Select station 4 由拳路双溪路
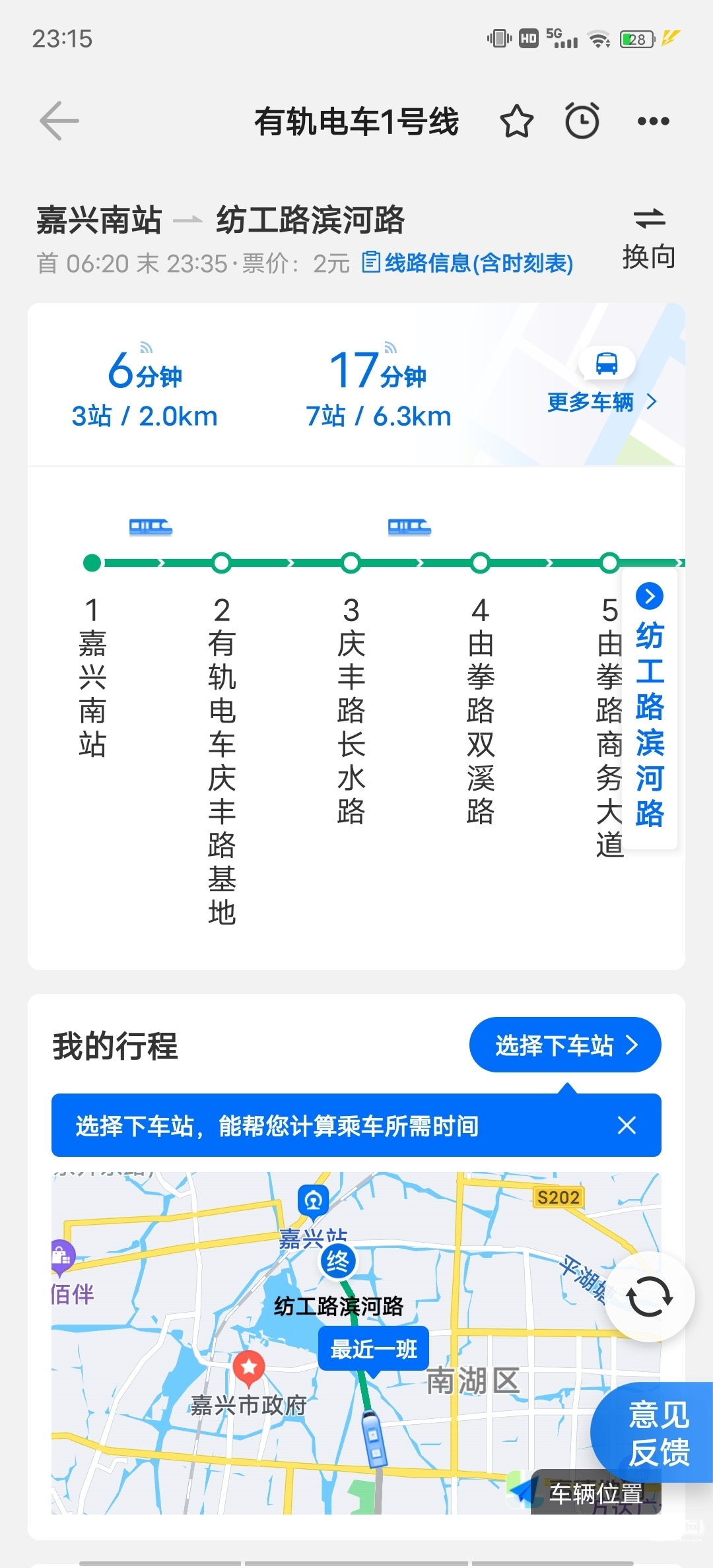Viewport: 713px width, 1568px height. (x=480, y=709)
